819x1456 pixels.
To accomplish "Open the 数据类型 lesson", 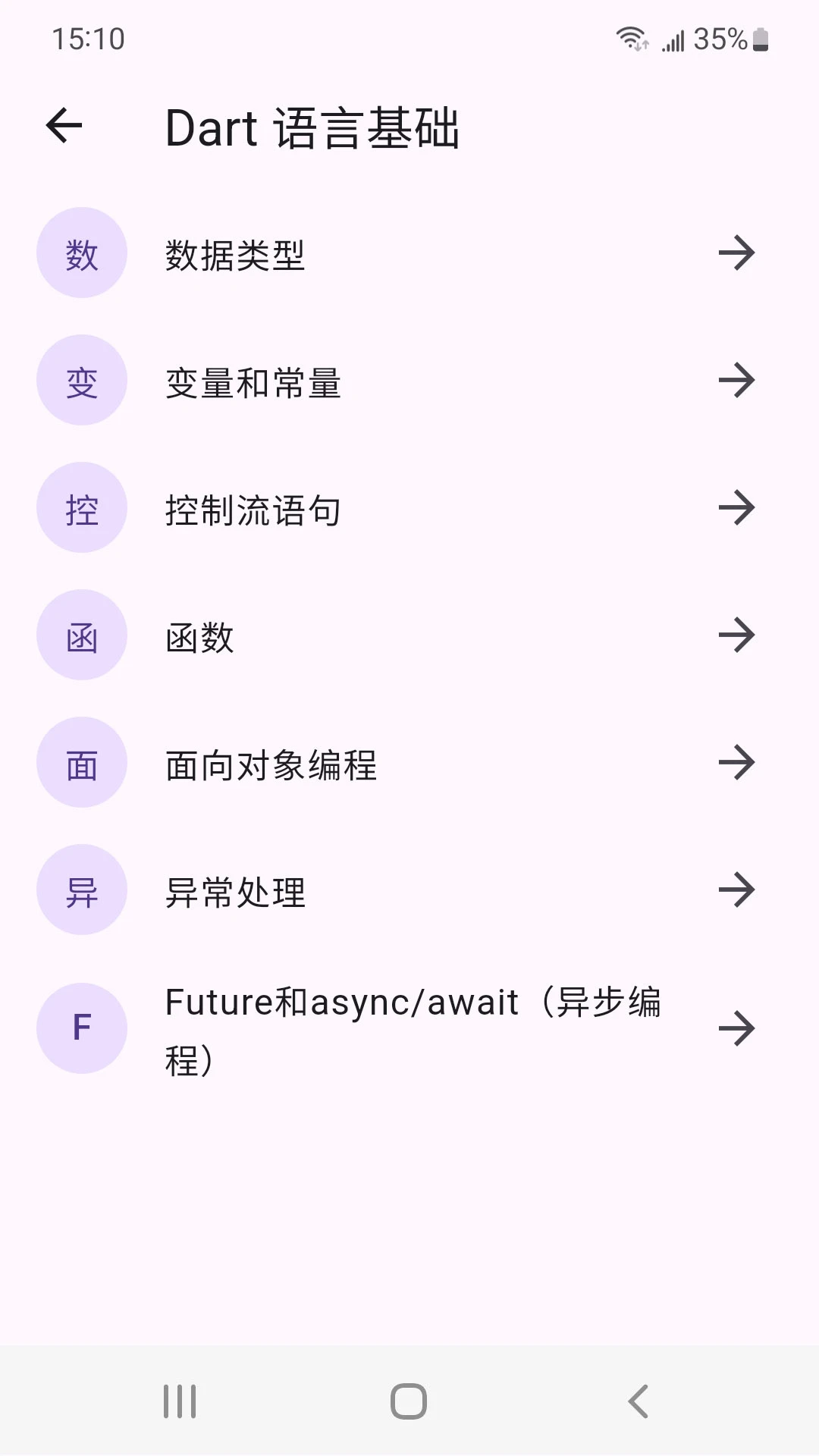I will (x=235, y=255).
